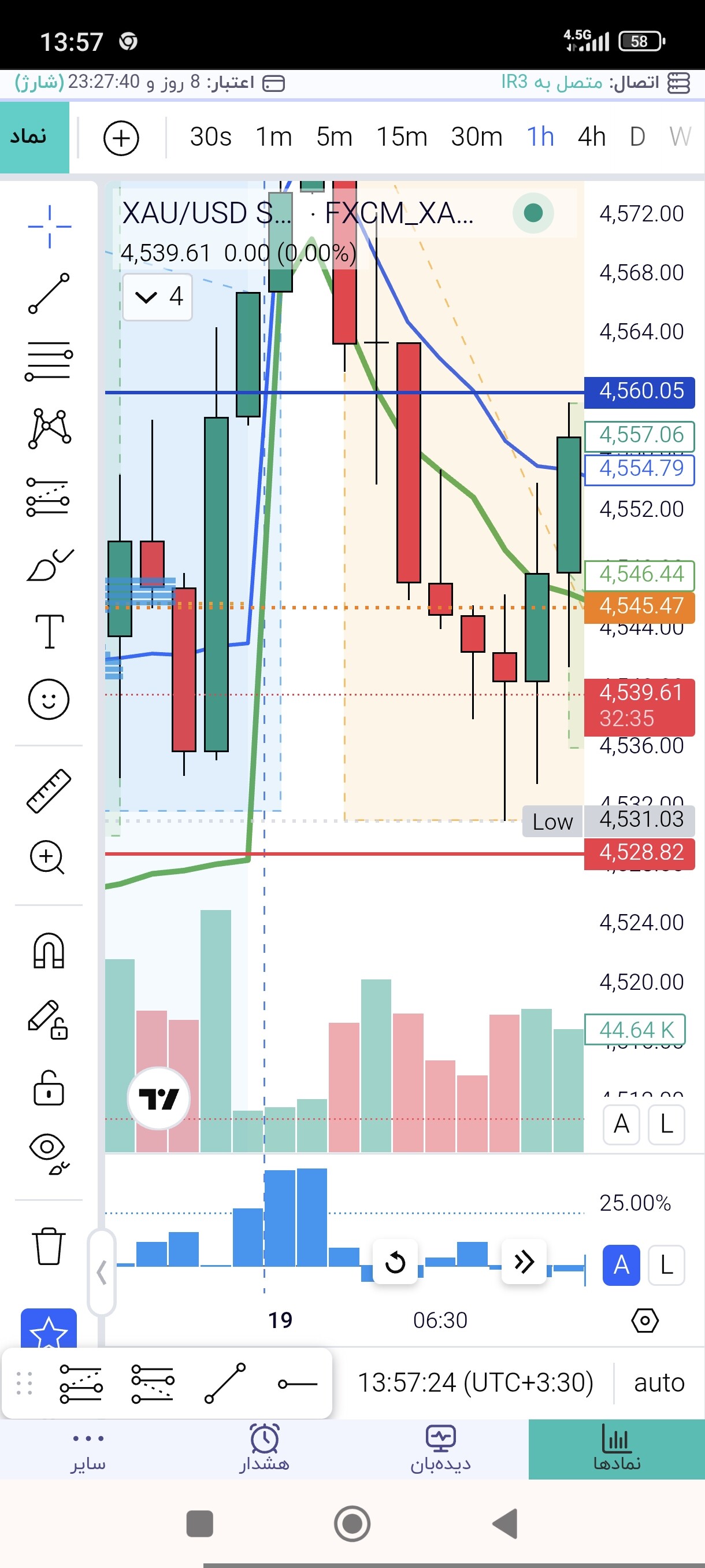Screen dimensions: 705x1568
Task: Expand the indicator legend showing 4
Action: [x=158, y=297]
